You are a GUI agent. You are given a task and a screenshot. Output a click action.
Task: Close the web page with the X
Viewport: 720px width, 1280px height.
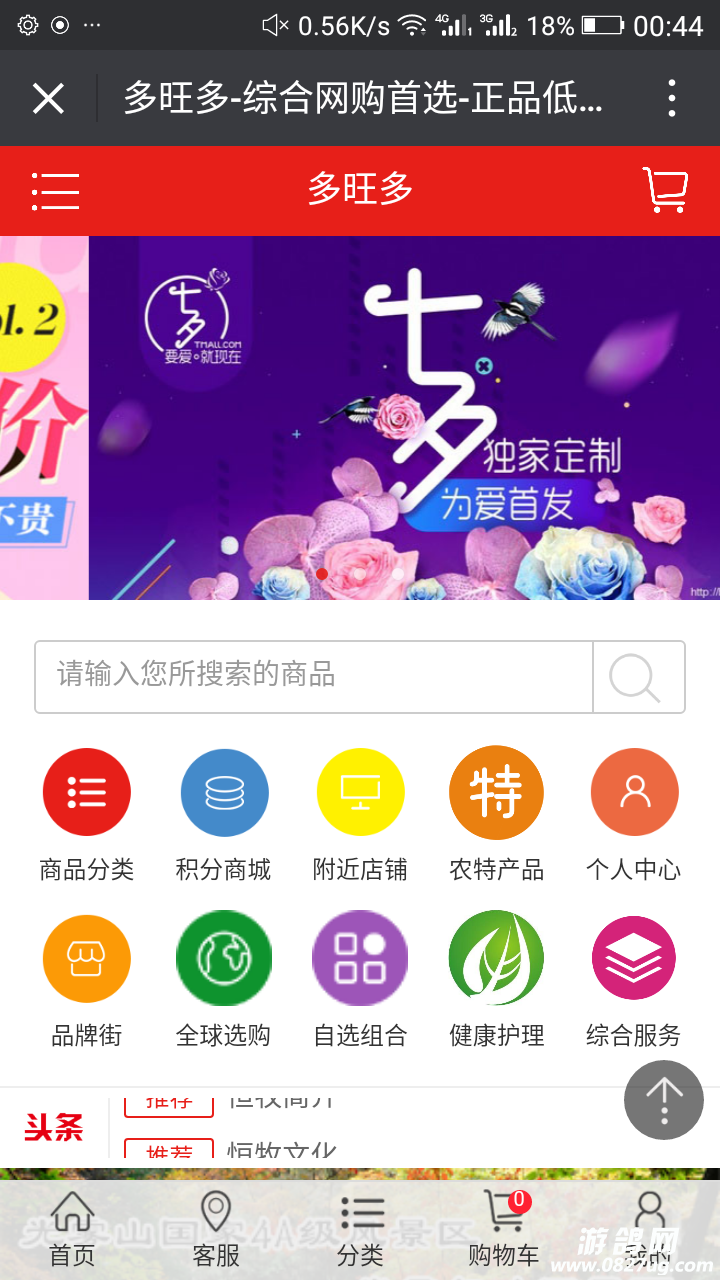click(48, 98)
